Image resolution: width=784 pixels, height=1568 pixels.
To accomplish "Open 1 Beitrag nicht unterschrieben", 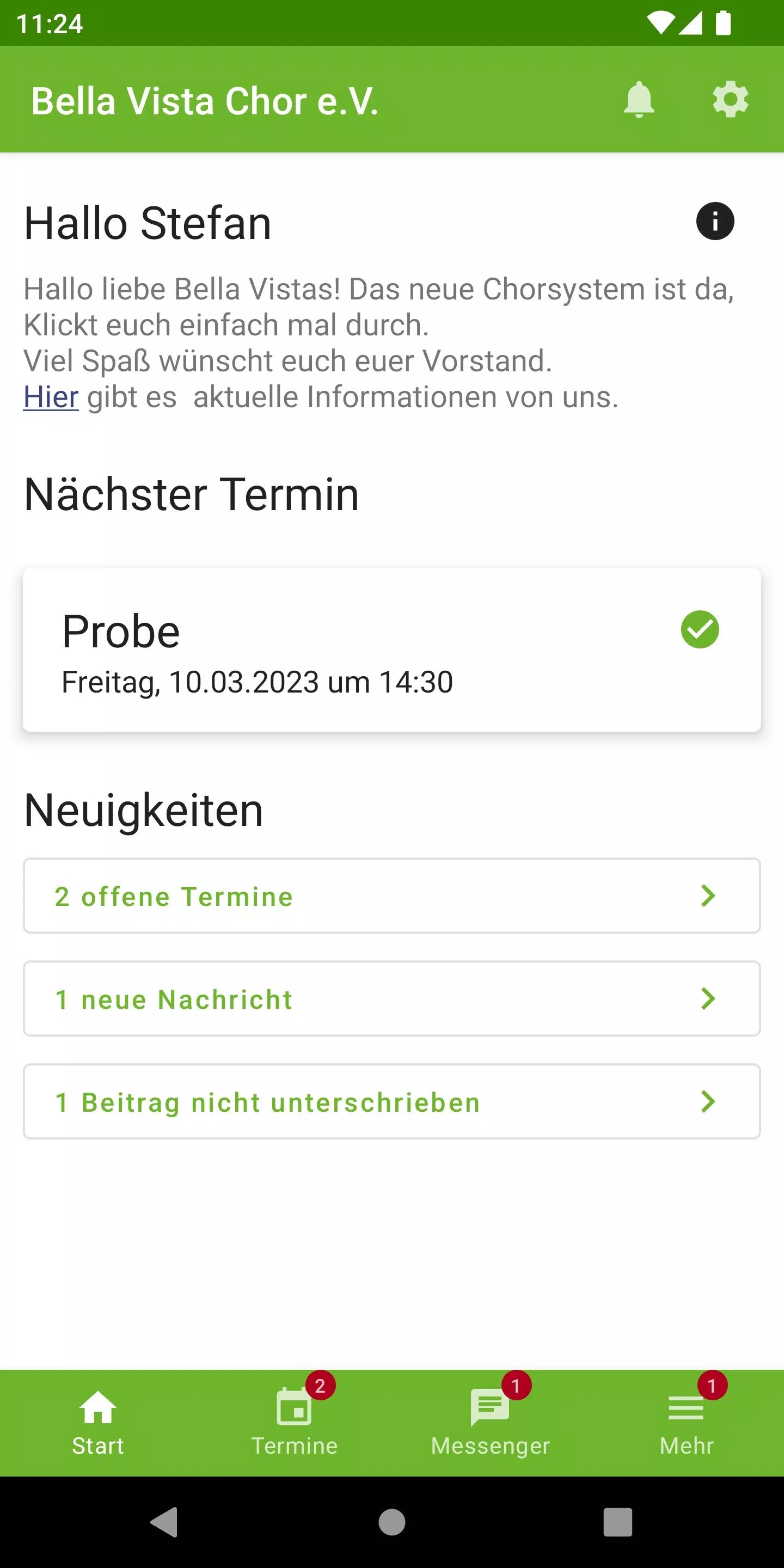I will pyautogui.click(x=392, y=1101).
